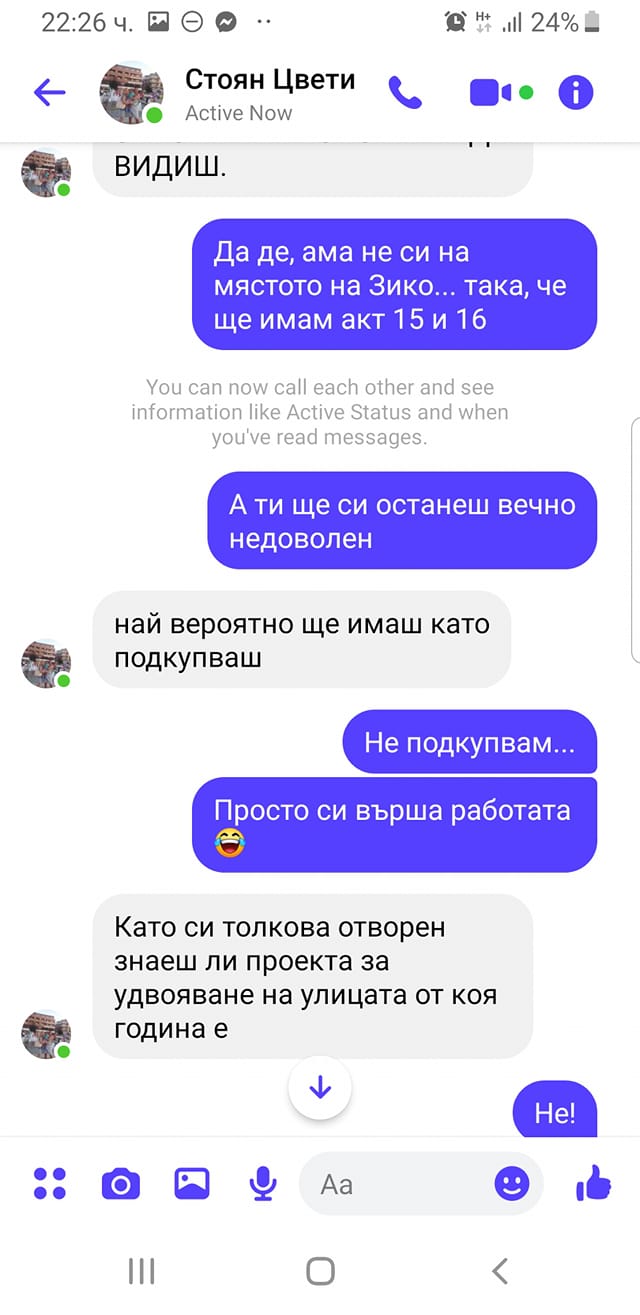Open the more options grid
The image size is (640, 1315).
pos(49,1184)
